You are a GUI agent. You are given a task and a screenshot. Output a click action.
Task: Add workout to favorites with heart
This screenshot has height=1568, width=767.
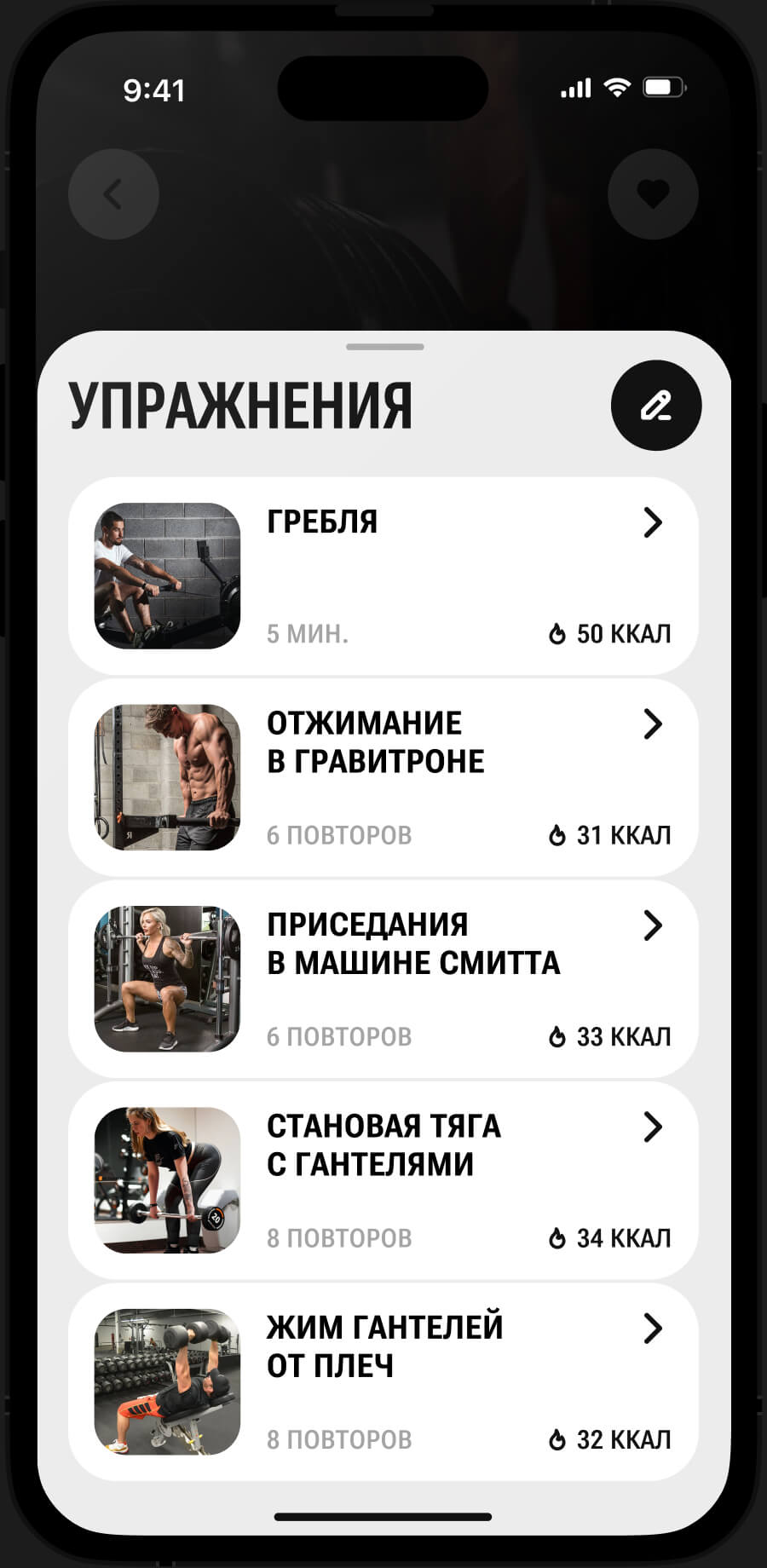653,194
